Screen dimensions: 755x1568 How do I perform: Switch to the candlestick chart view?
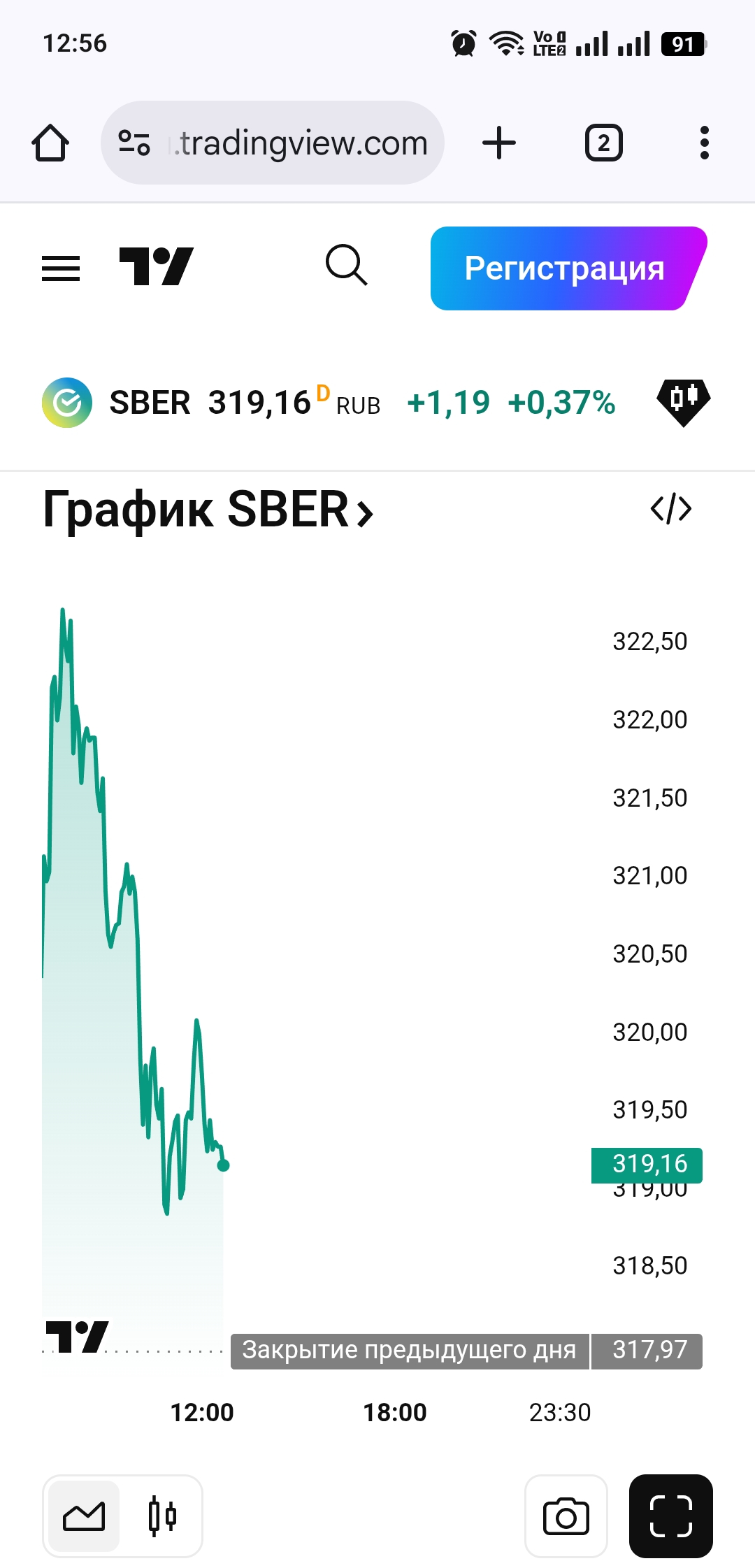pyautogui.click(x=162, y=1516)
